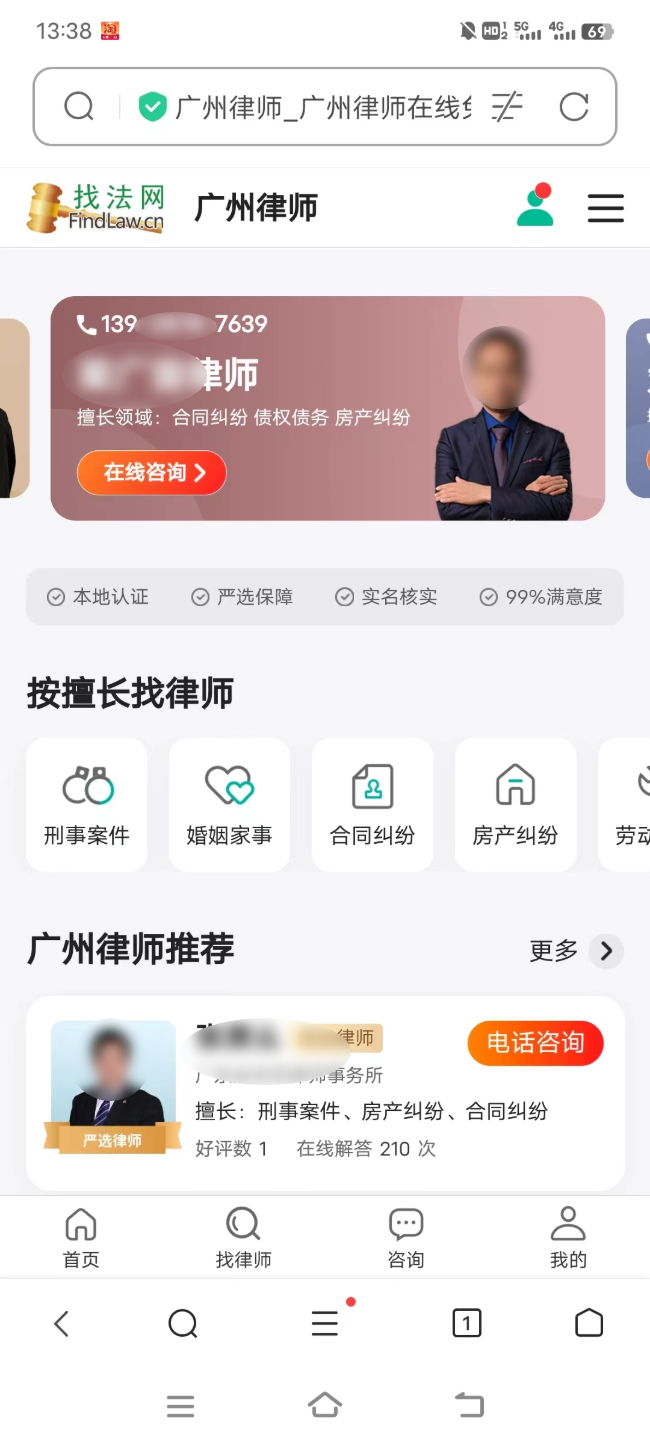The height and width of the screenshot is (1444, 650).
Task: Select the 刑事案件 specialty
Action: (x=87, y=805)
